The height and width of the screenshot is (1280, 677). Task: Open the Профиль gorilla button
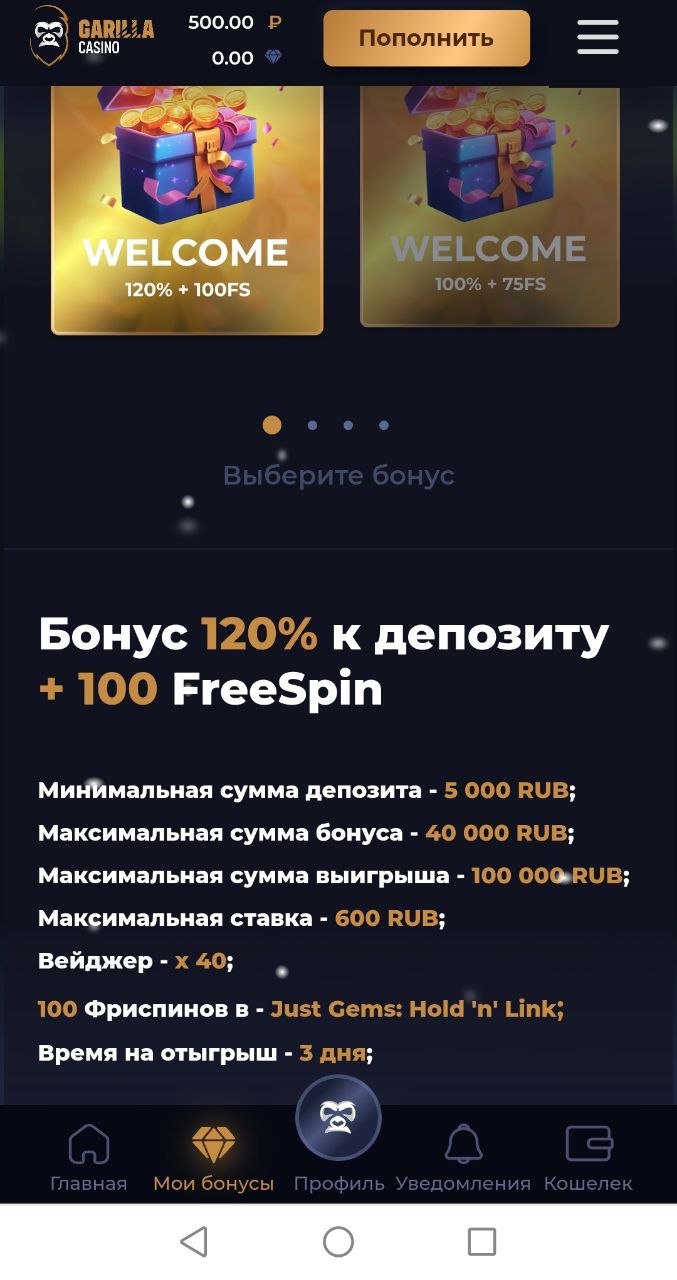[x=338, y=1117]
